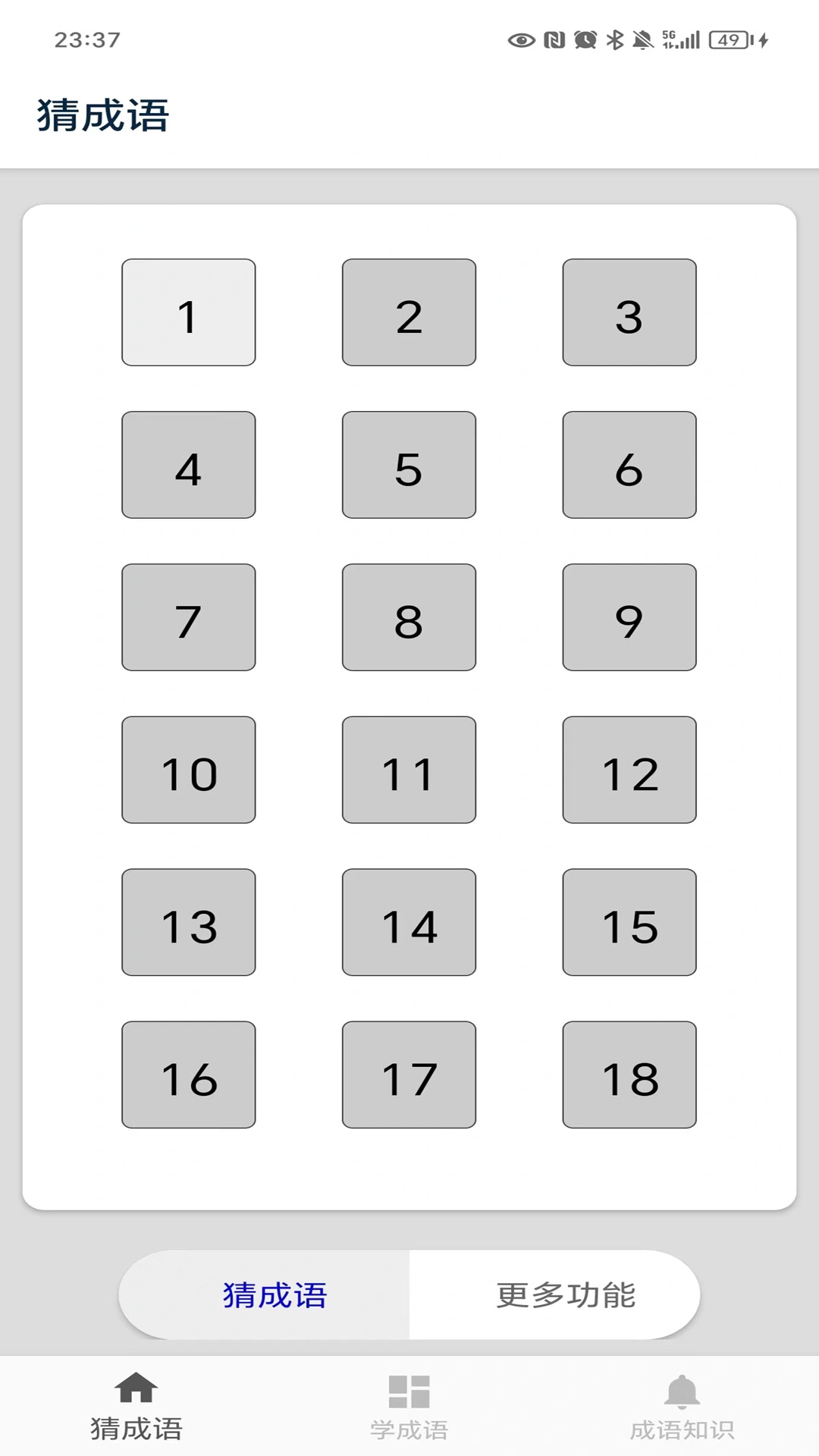Tap level 15 tile

[629, 922]
